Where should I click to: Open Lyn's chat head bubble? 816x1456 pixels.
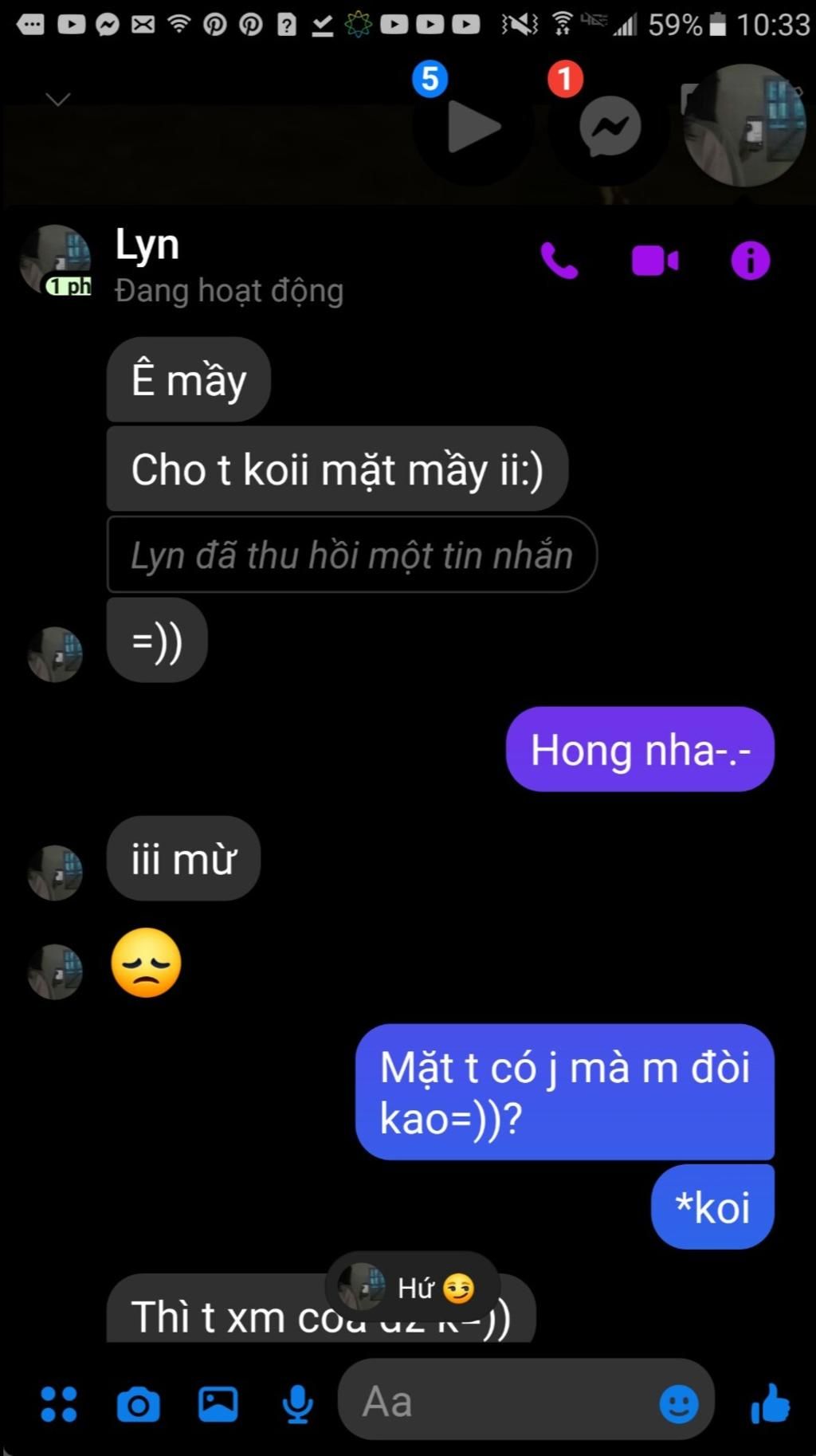[744, 126]
